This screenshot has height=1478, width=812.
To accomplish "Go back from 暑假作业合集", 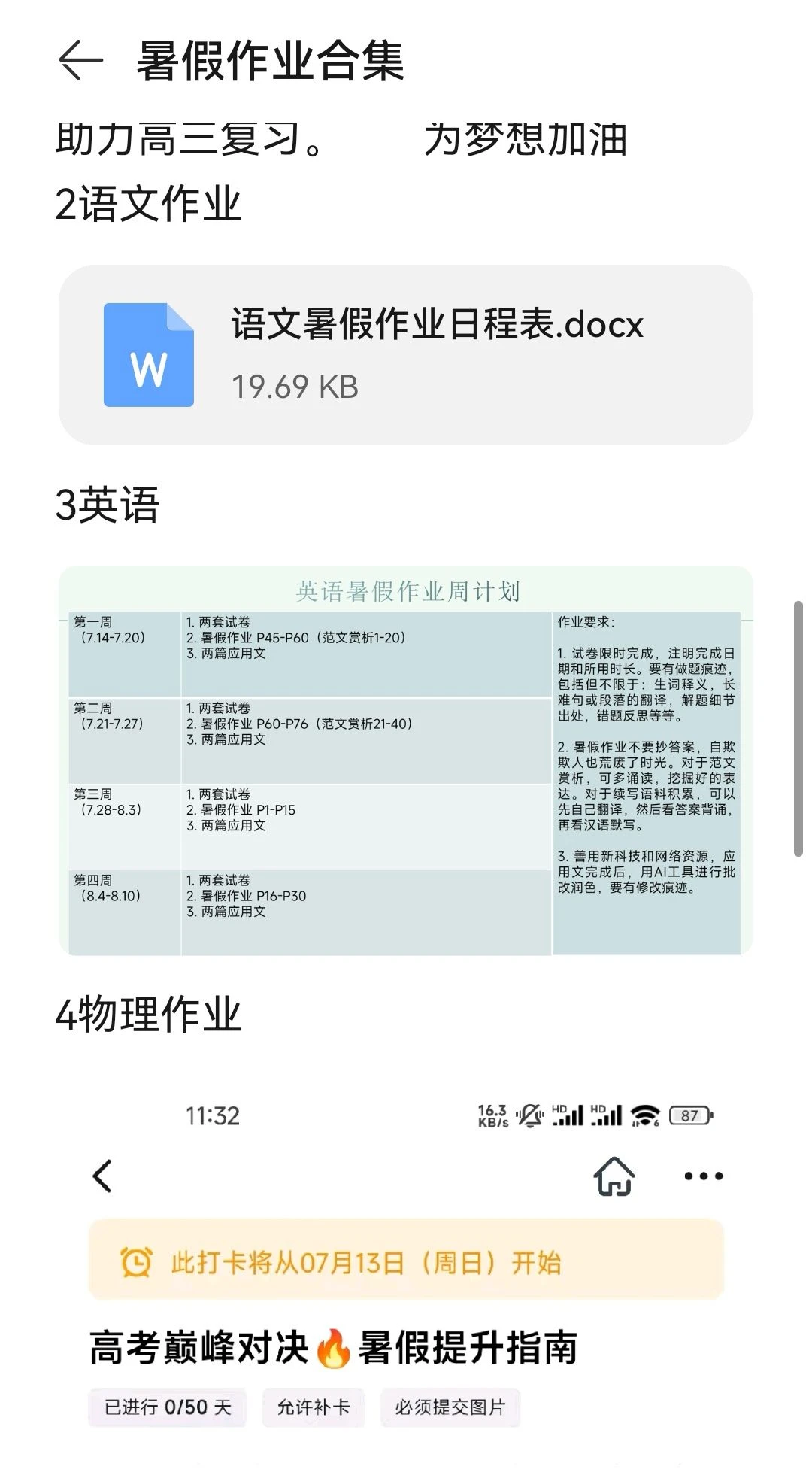I will (x=80, y=61).
